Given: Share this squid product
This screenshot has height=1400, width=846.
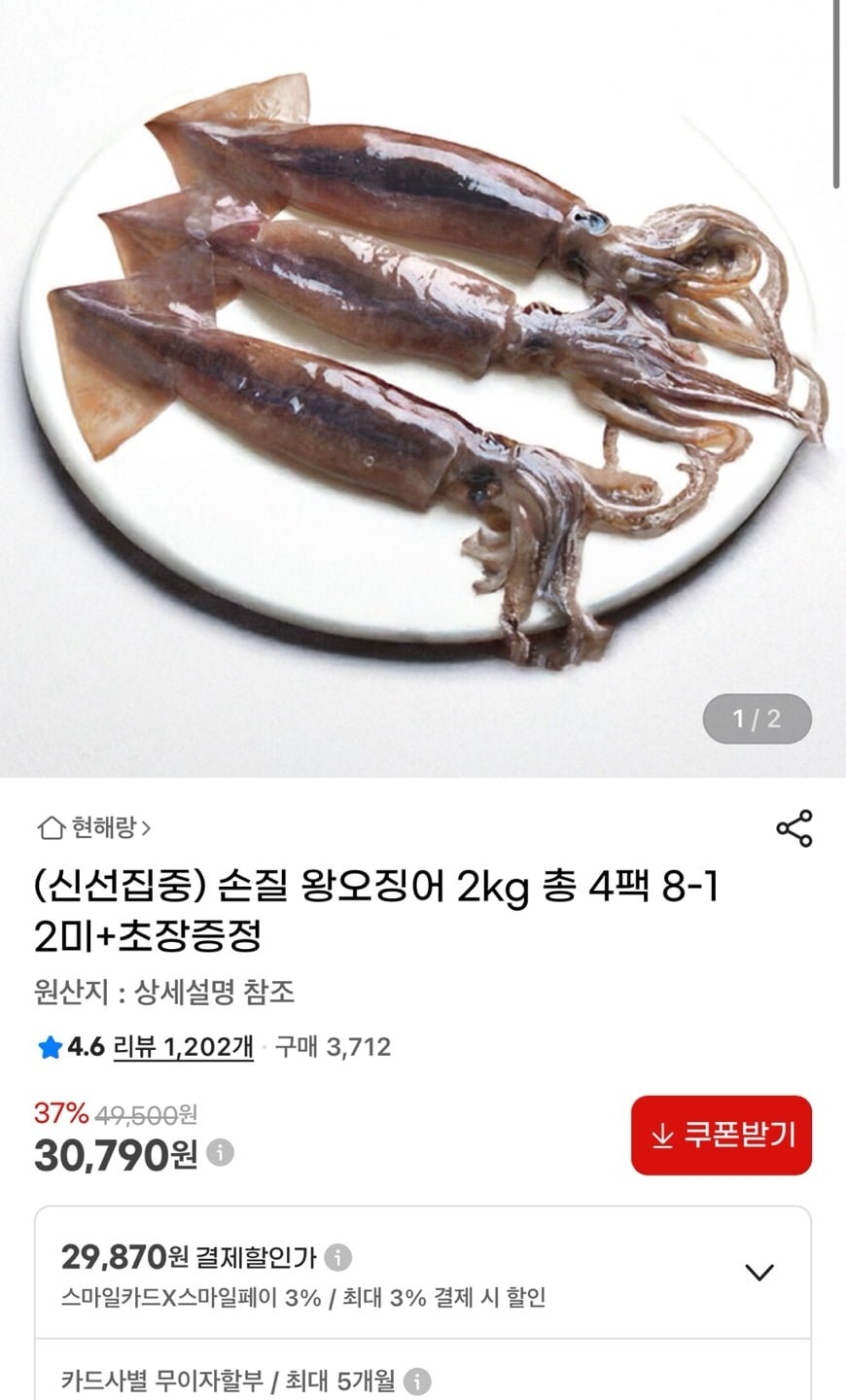Looking at the screenshot, I should pyautogui.click(x=793, y=828).
